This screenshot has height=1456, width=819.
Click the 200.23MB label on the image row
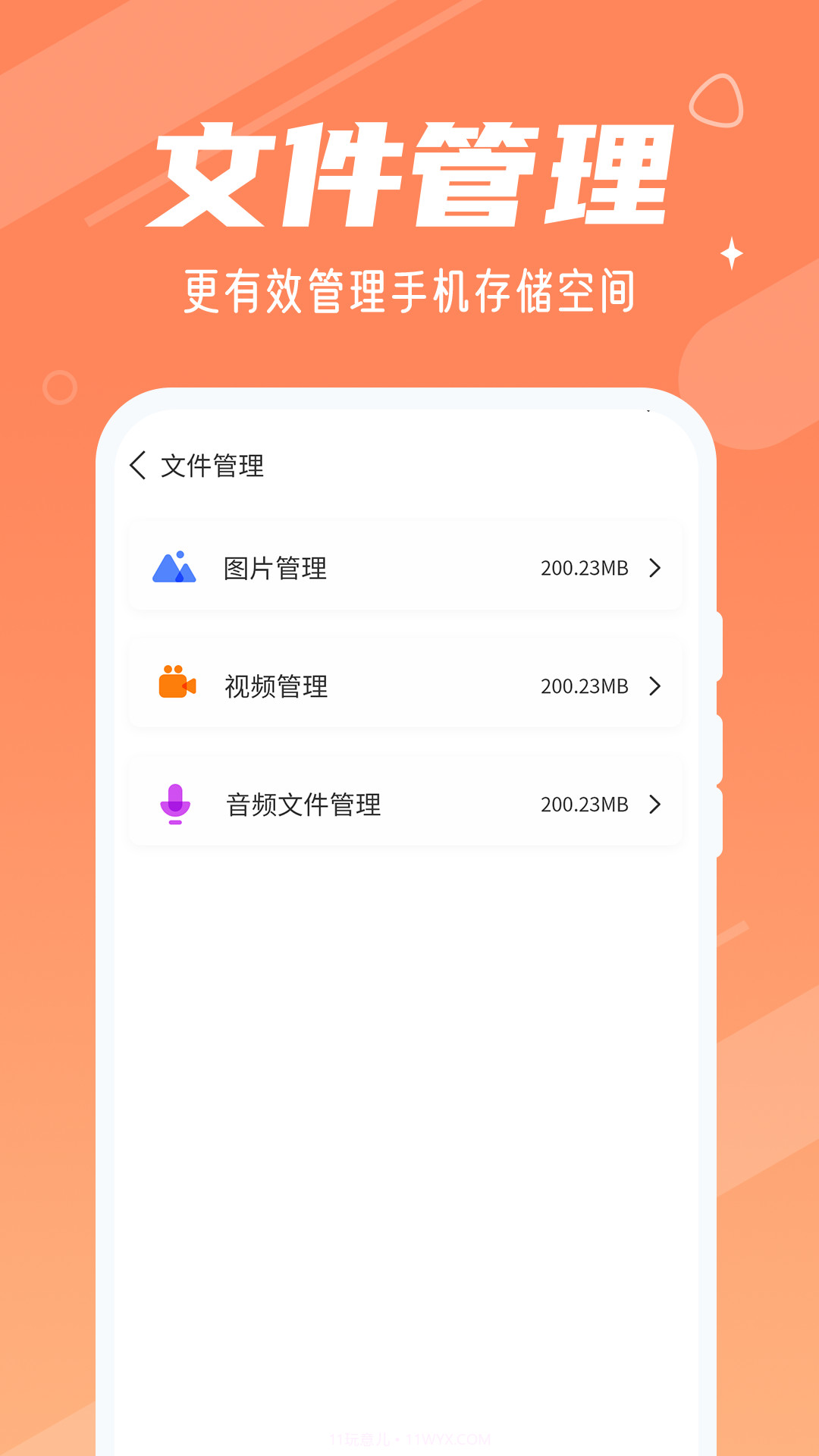click(585, 567)
